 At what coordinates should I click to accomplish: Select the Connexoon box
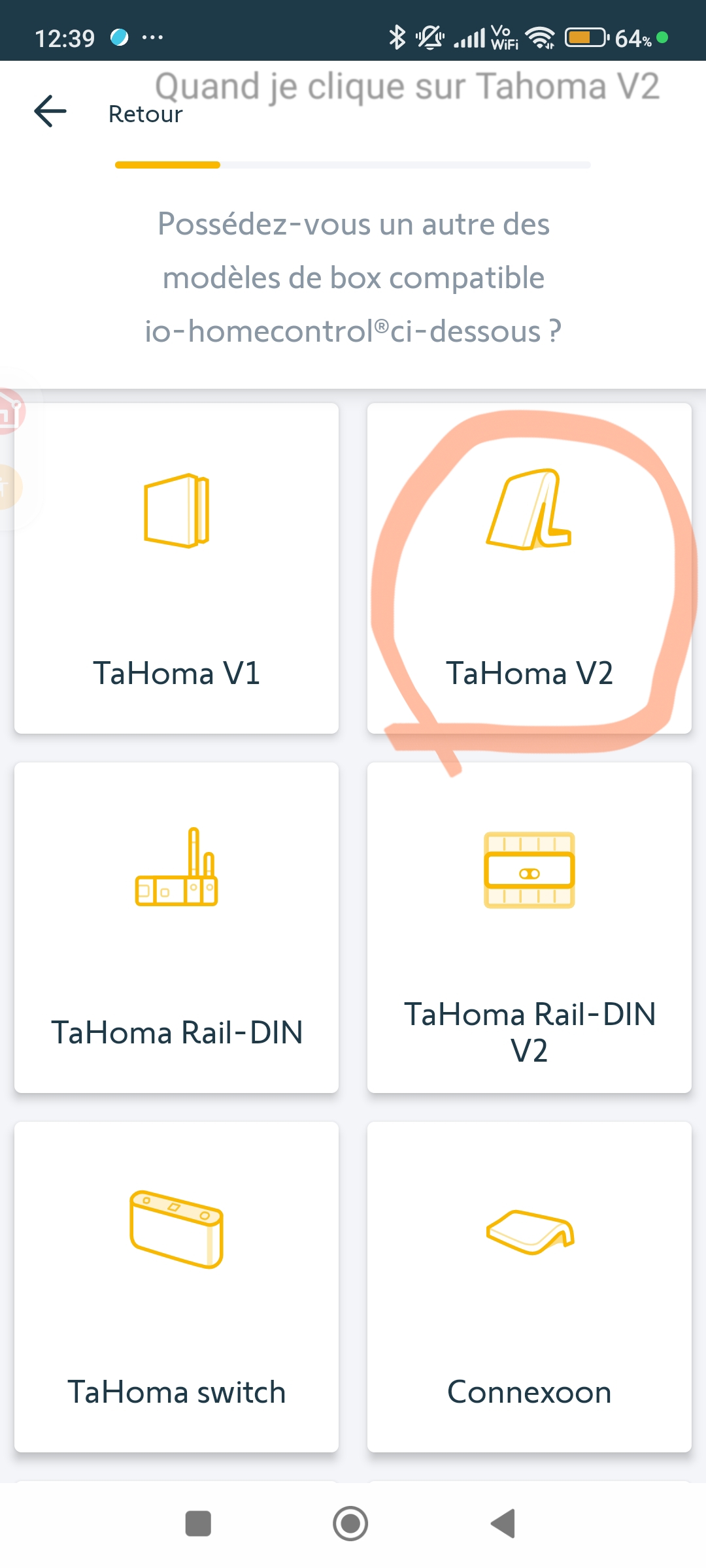point(529,1287)
